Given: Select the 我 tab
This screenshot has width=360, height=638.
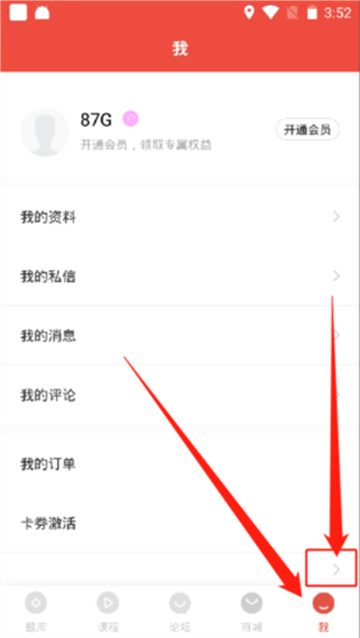Looking at the screenshot, I should pyautogui.click(x=324, y=610).
